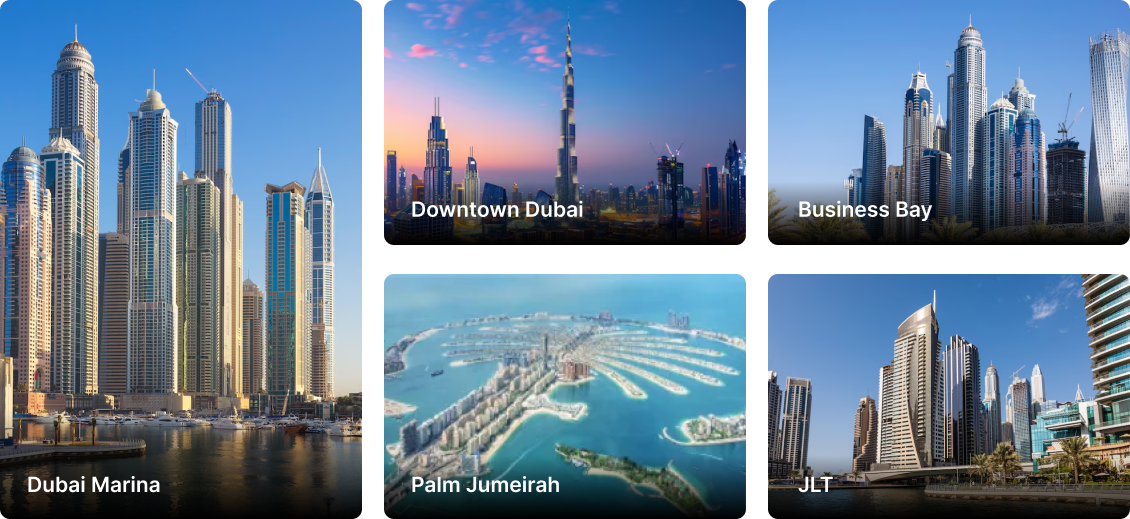This screenshot has height=519, width=1130.
Task: View the Business Bay location card
Action: (948, 120)
